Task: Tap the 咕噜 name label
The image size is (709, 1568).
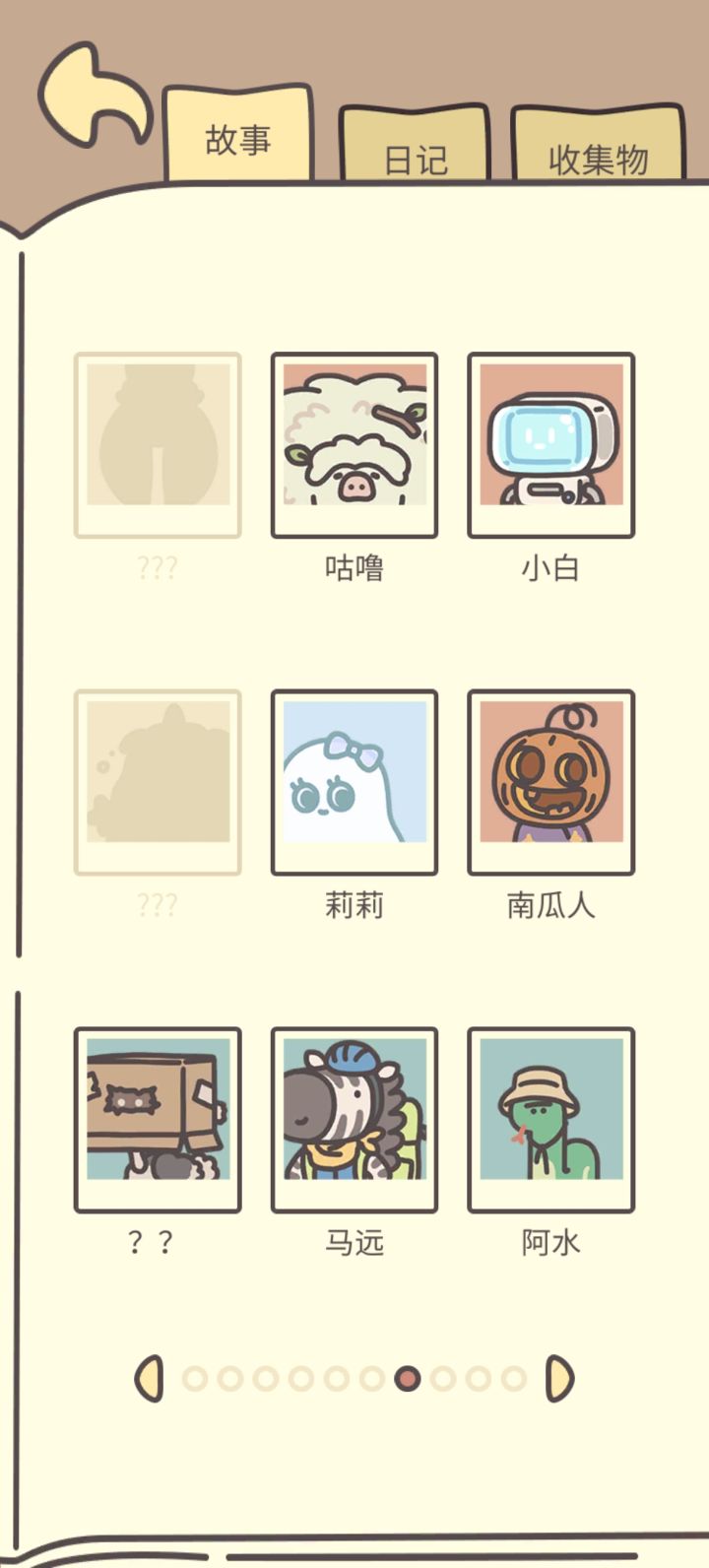Action: [x=354, y=565]
